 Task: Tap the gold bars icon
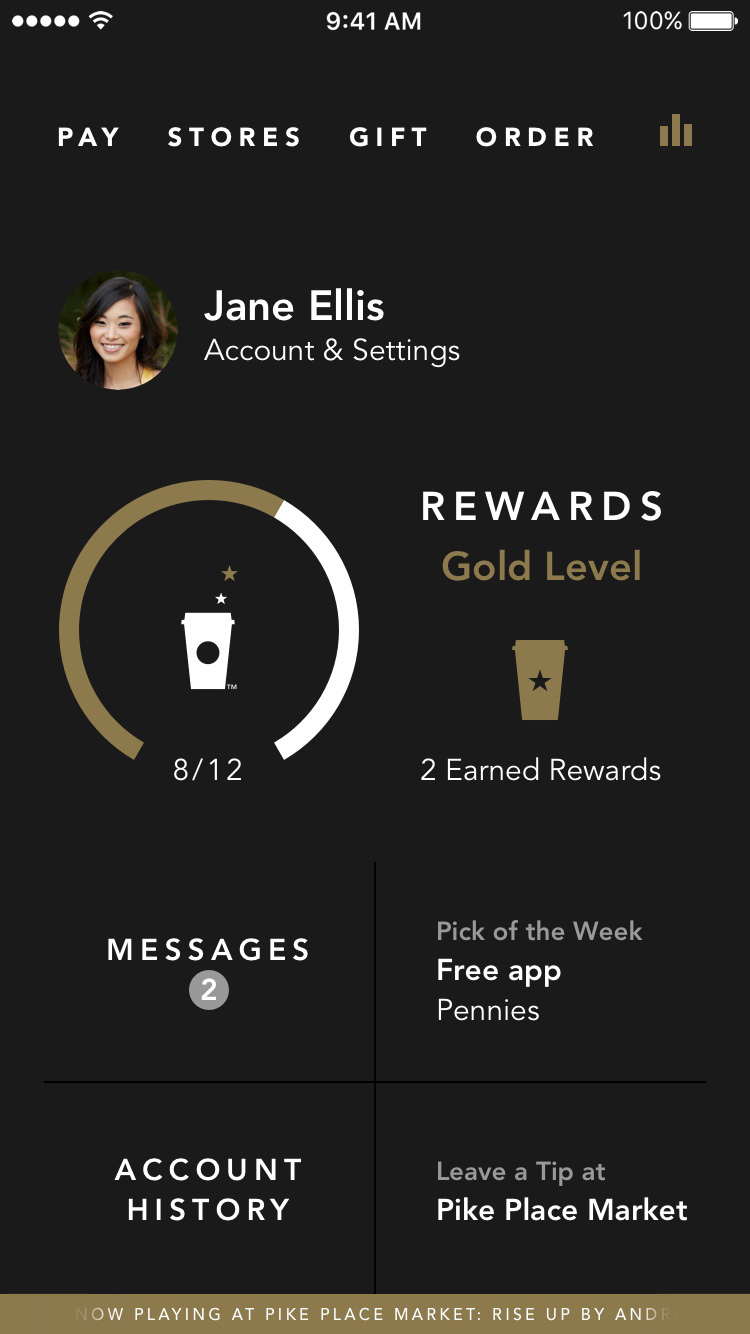coord(676,131)
